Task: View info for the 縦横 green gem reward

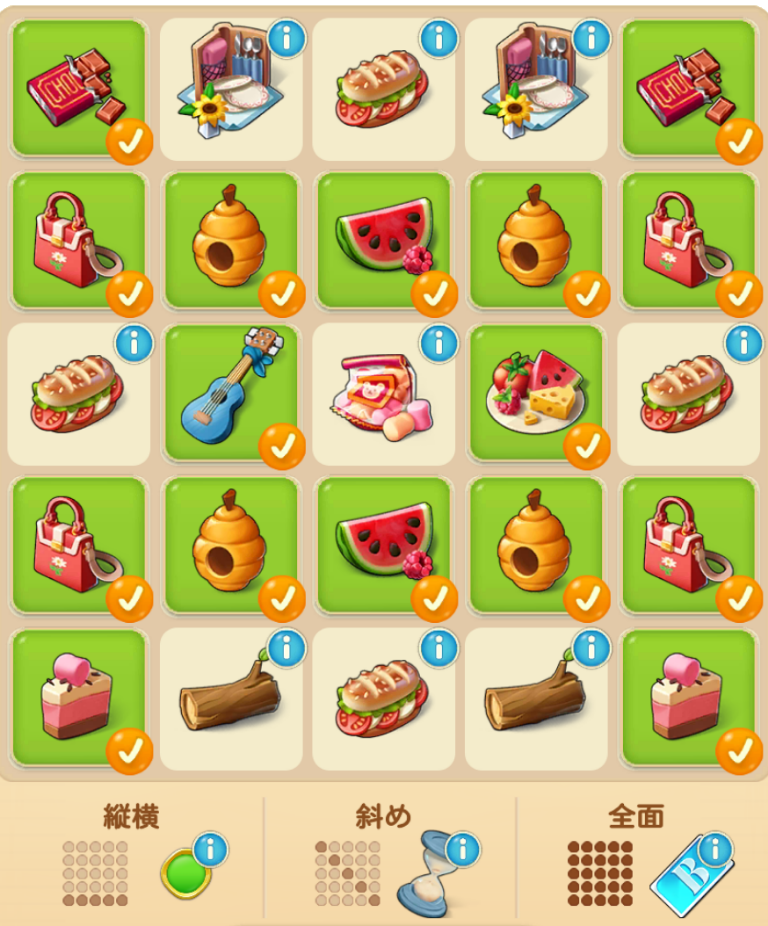Action: click(209, 851)
